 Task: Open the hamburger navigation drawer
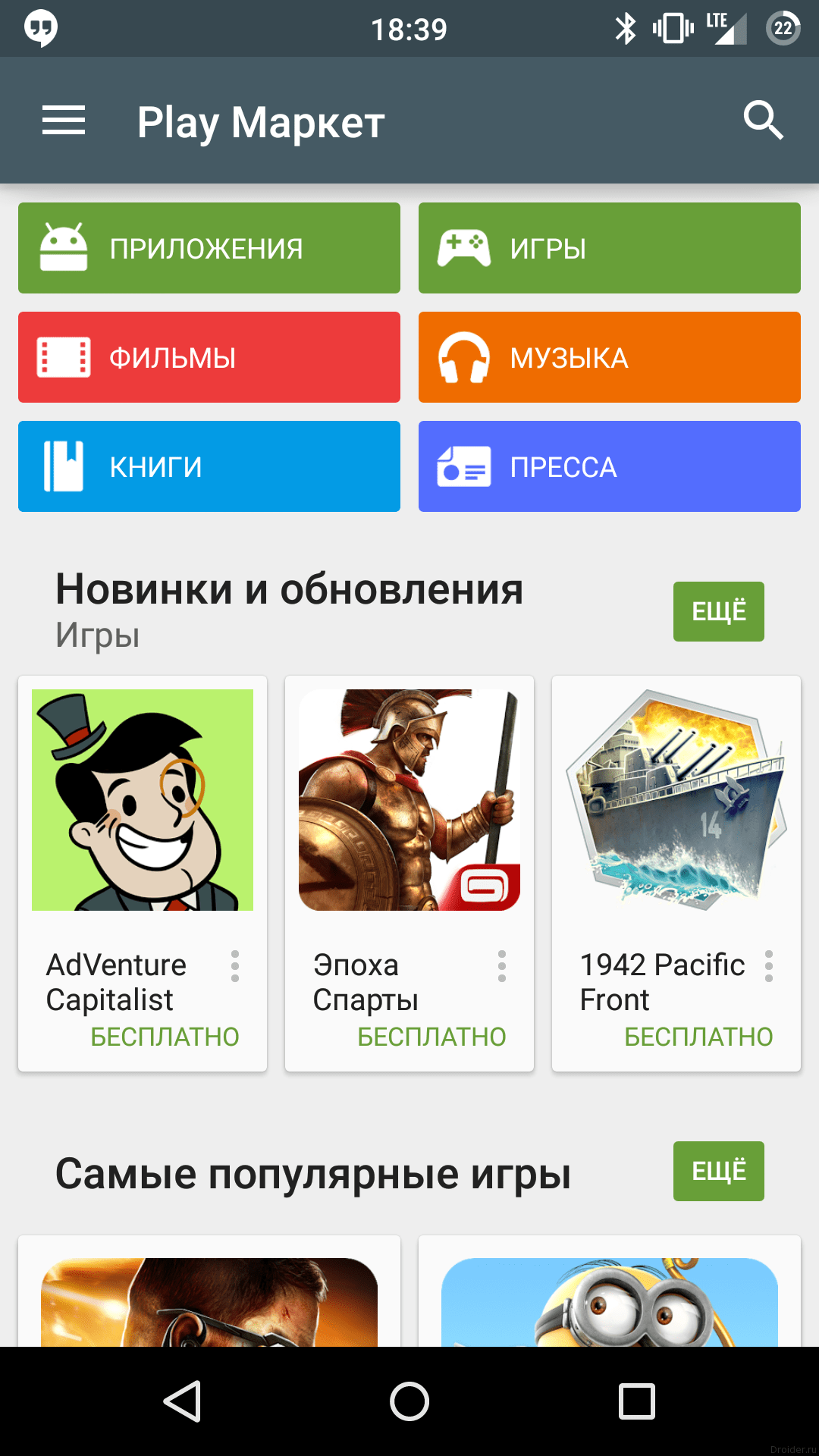[x=64, y=121]
